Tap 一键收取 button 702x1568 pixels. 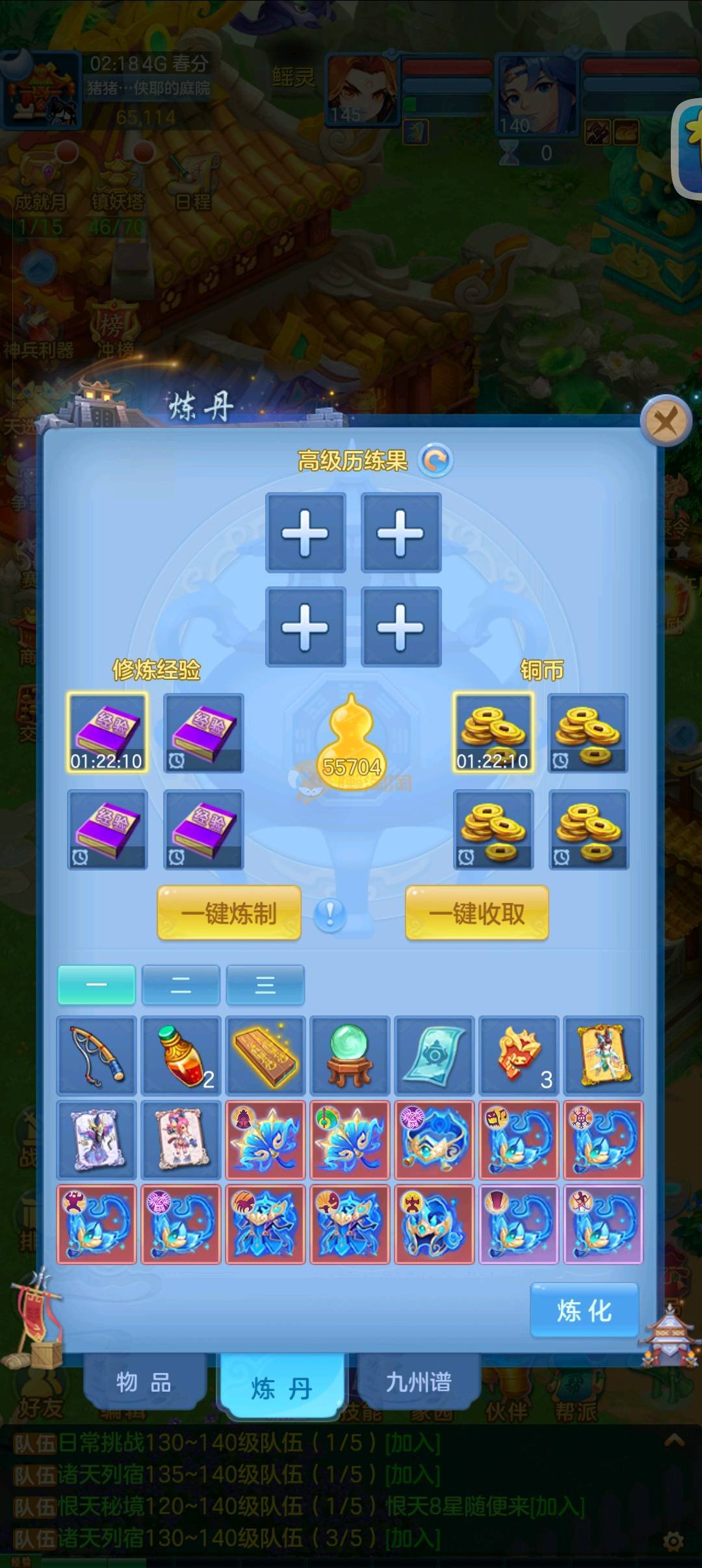point(476,913)
